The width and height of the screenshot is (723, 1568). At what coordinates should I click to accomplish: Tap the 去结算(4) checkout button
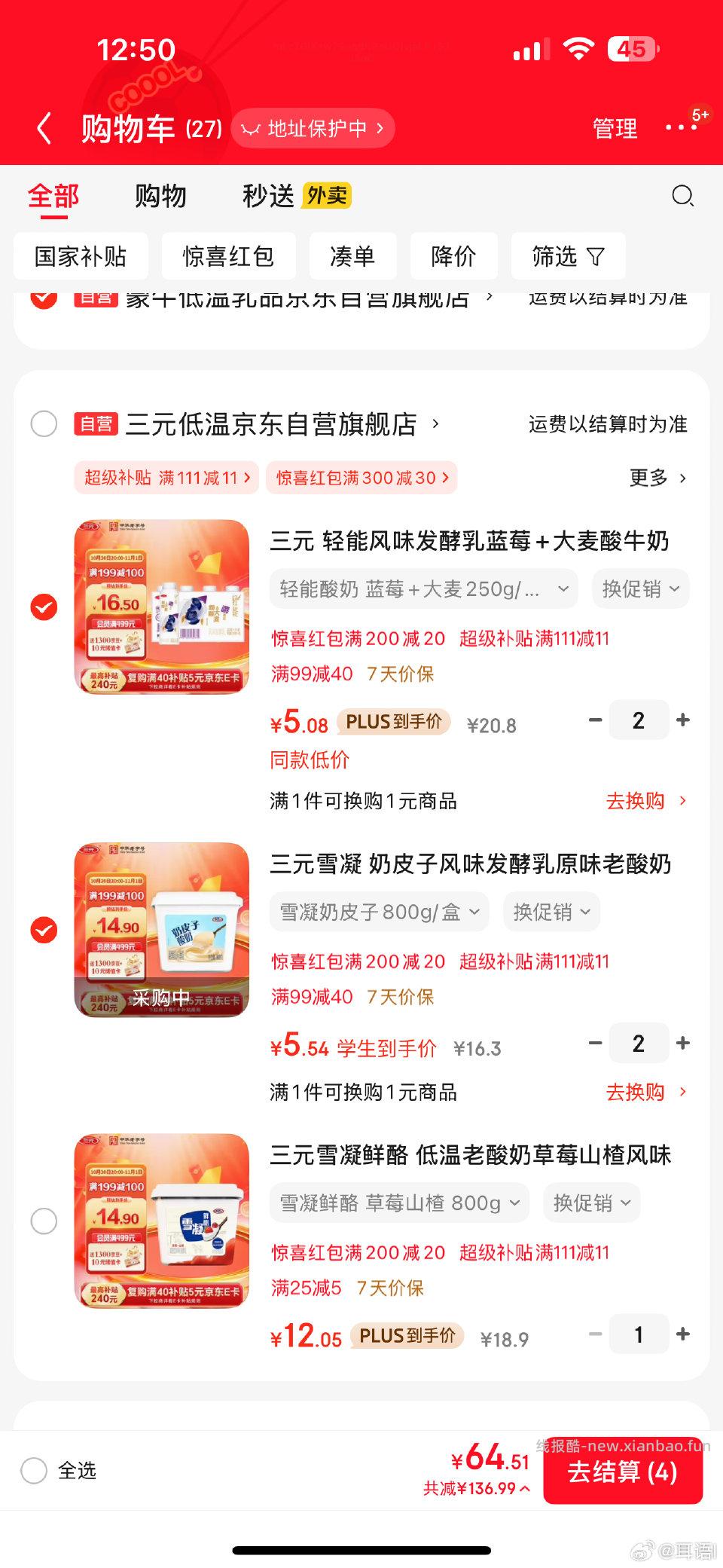[623, 1471]
